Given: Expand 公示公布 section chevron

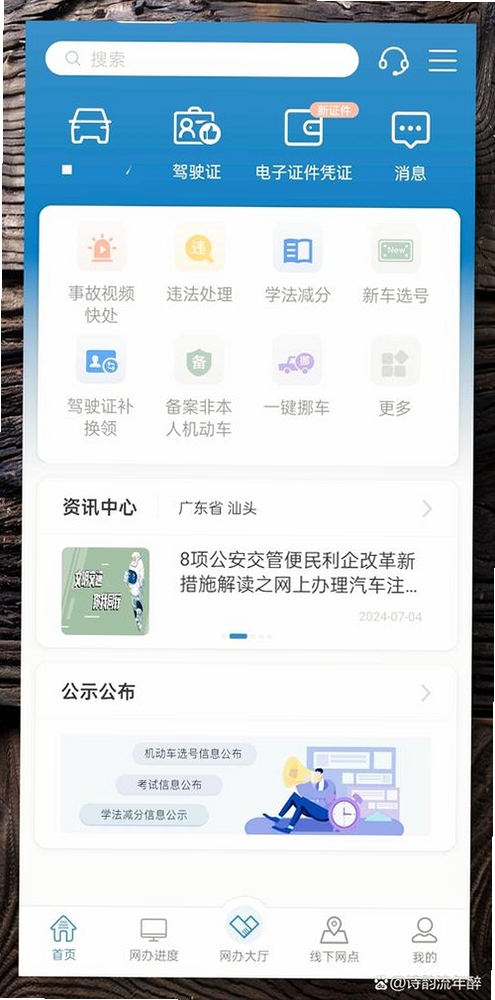Looking at the screenshot, I should pyautogui.click(x=426, y=693).
